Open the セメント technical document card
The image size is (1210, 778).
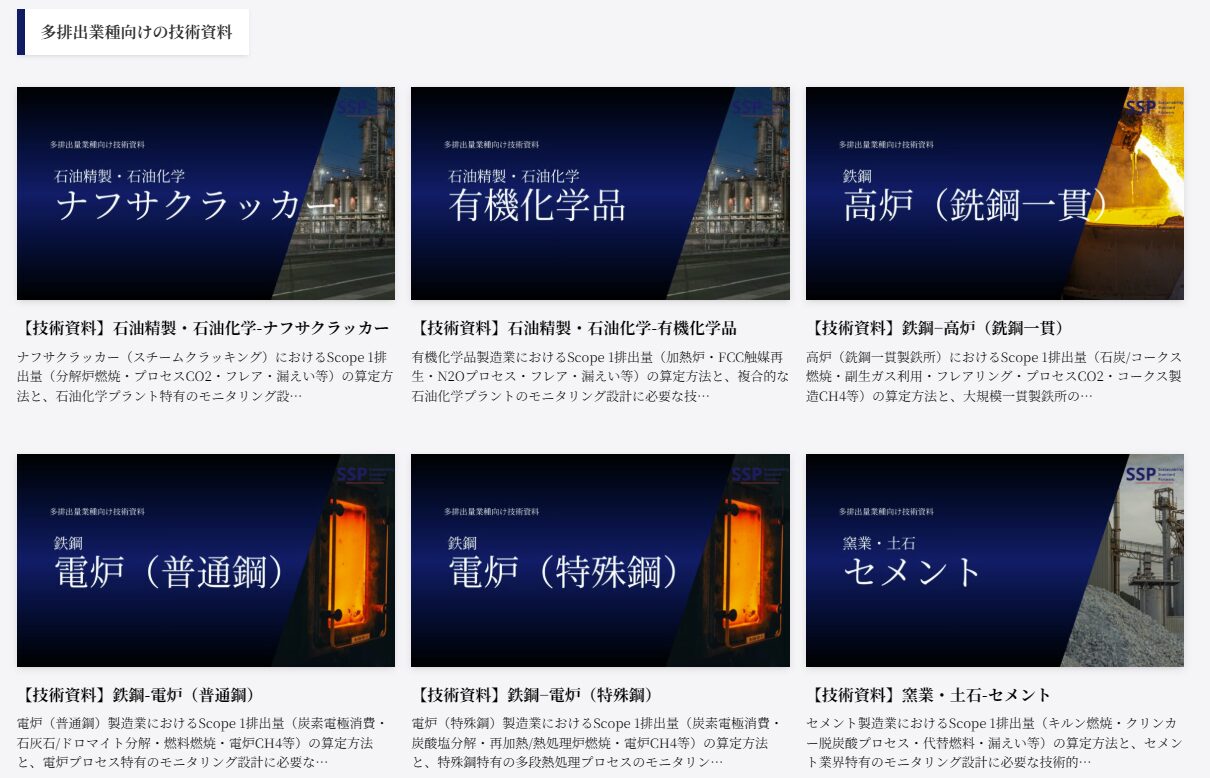(994, 560)
